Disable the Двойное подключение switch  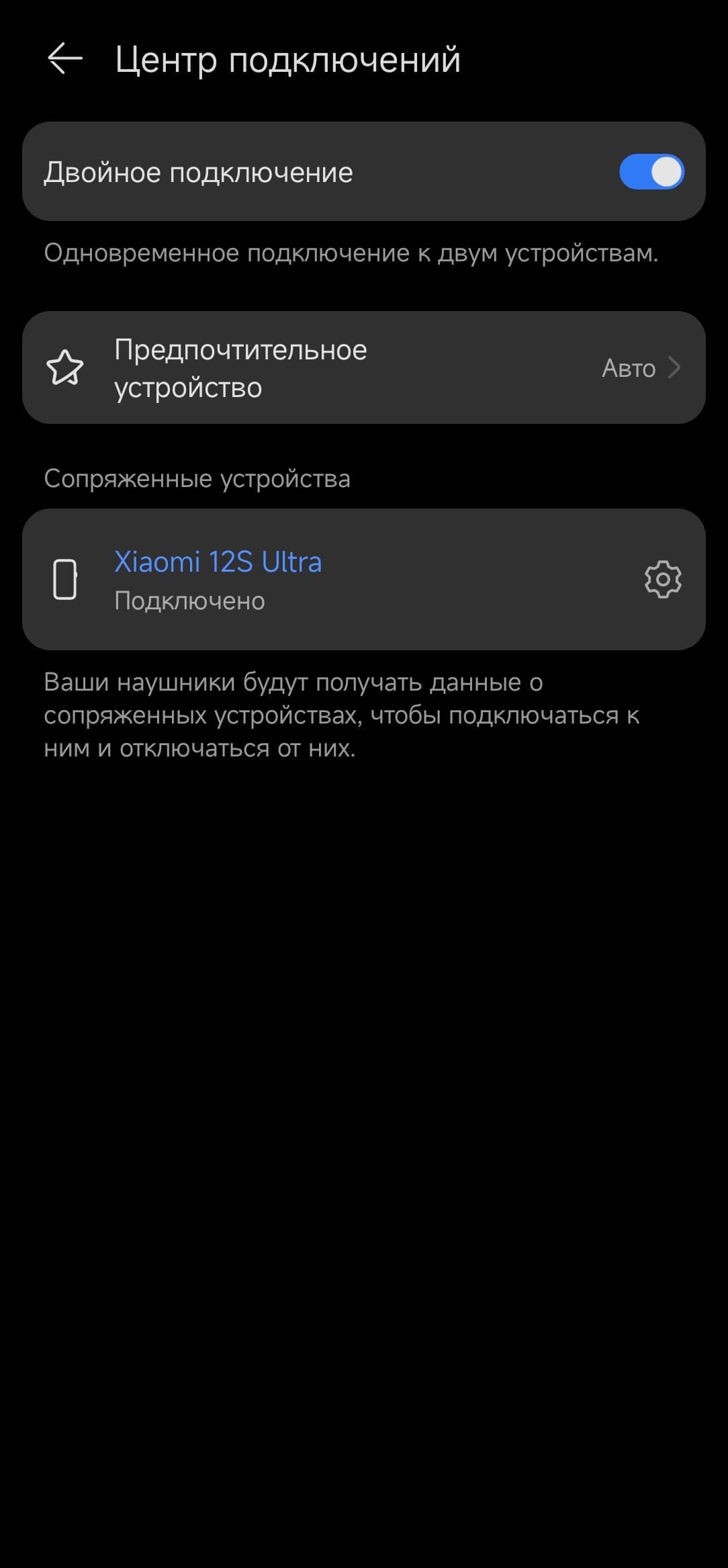coord(651,172)
